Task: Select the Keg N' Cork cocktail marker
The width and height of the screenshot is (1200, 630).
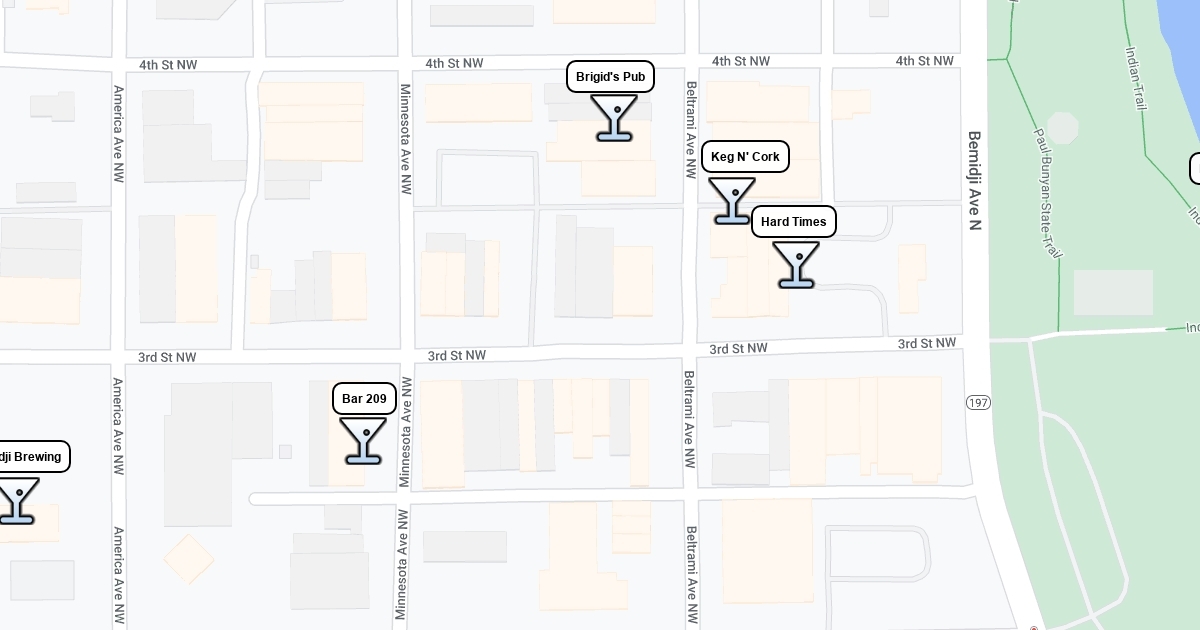Action: click(x=732, y=200)
